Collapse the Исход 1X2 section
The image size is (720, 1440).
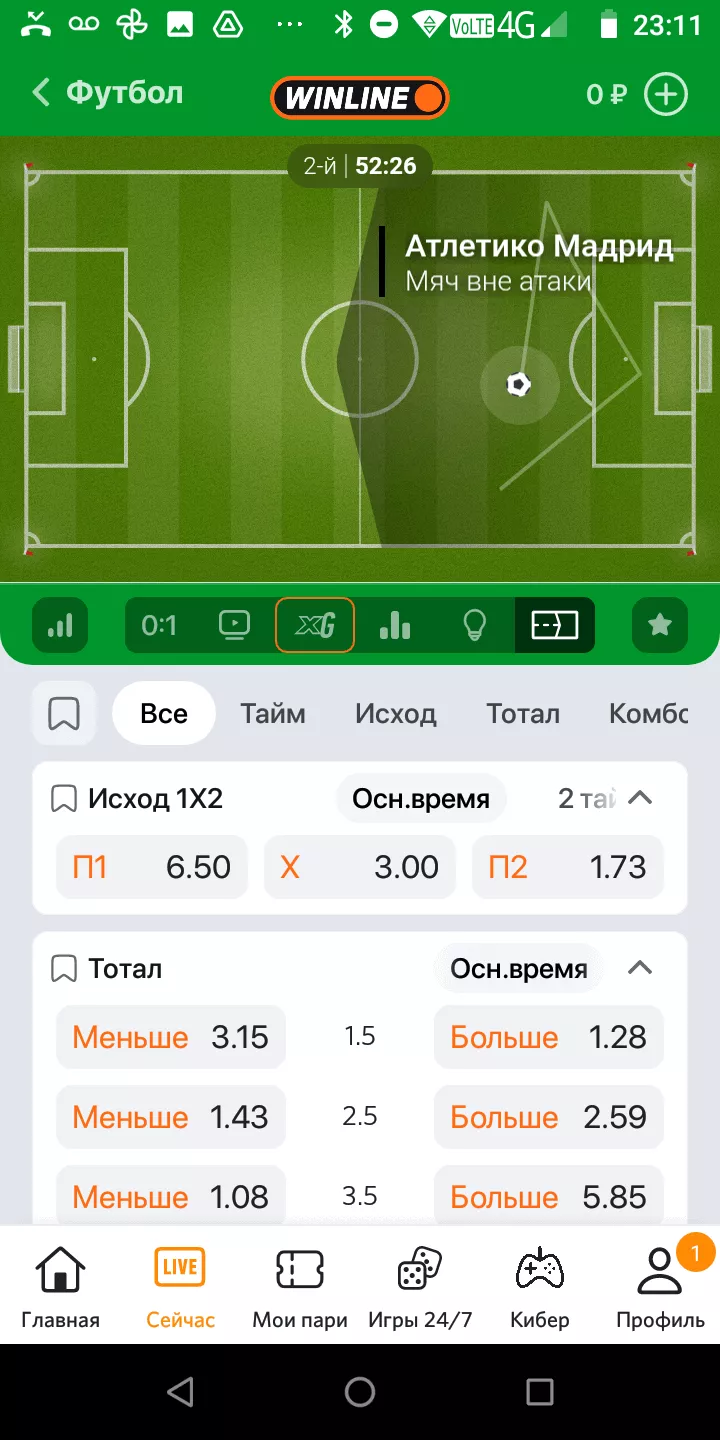click(x=640, y=798)
